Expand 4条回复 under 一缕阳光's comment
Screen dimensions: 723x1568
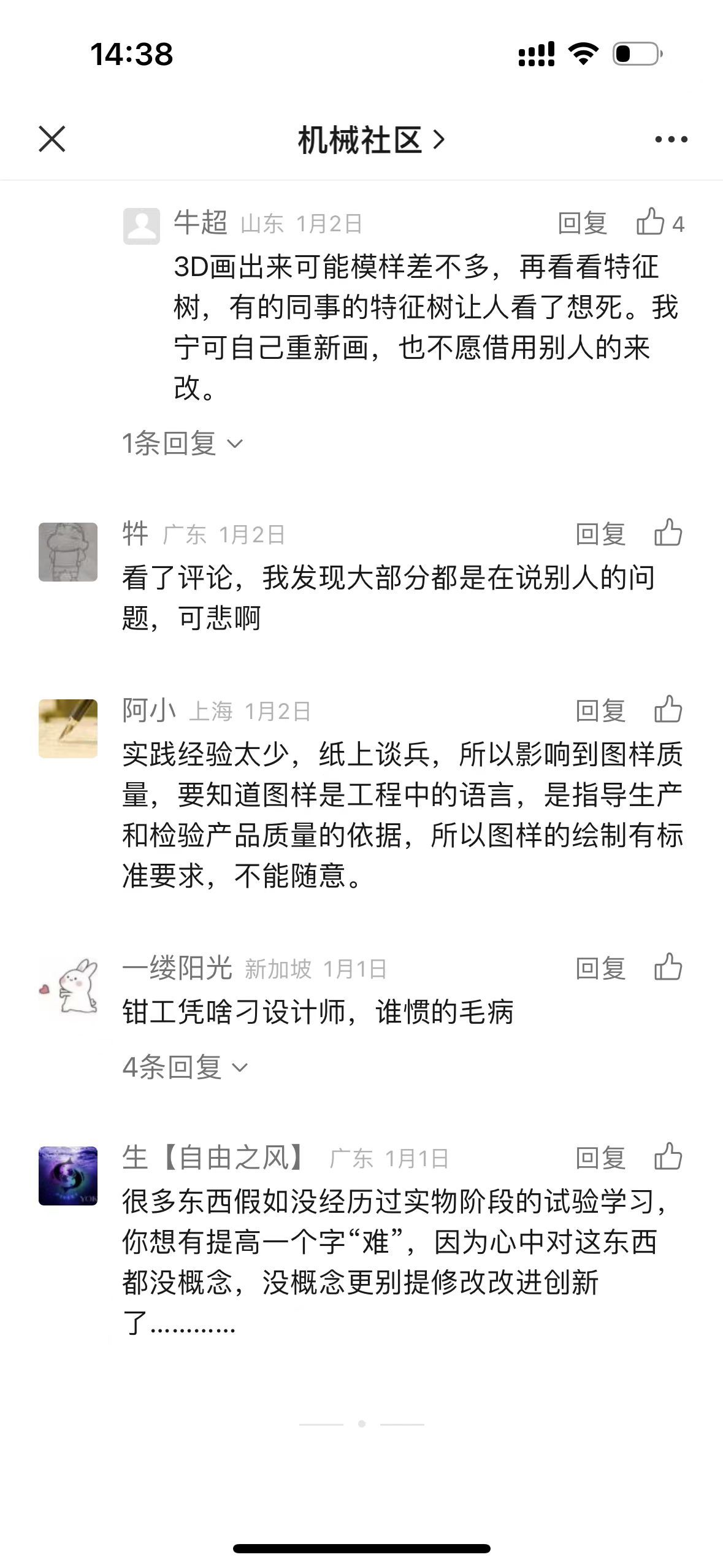tap(185, 1067)
